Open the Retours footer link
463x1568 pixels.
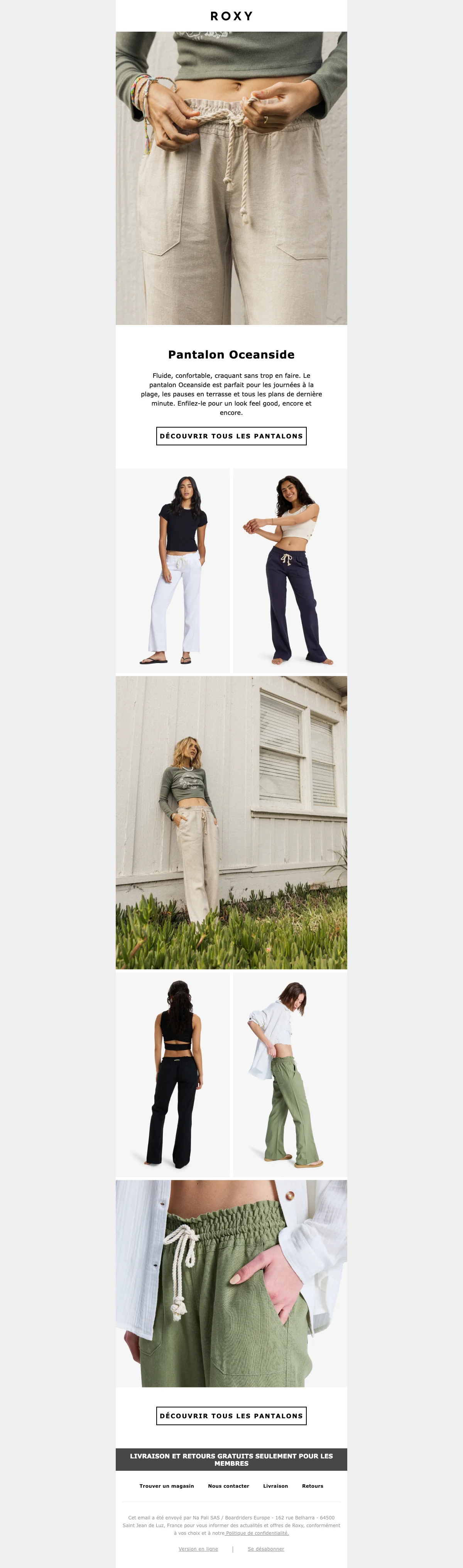313,1486
